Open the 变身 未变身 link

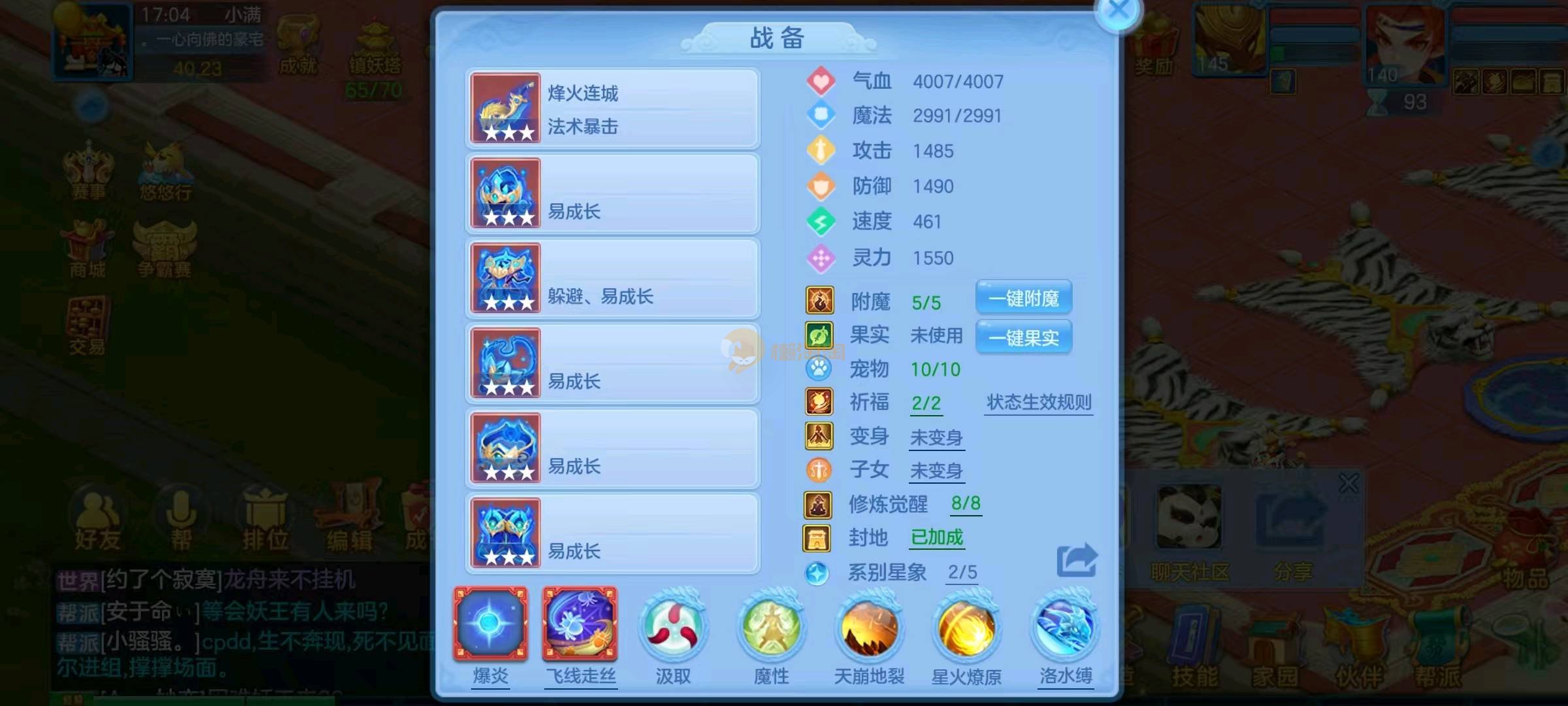click(x=936, y=437)
